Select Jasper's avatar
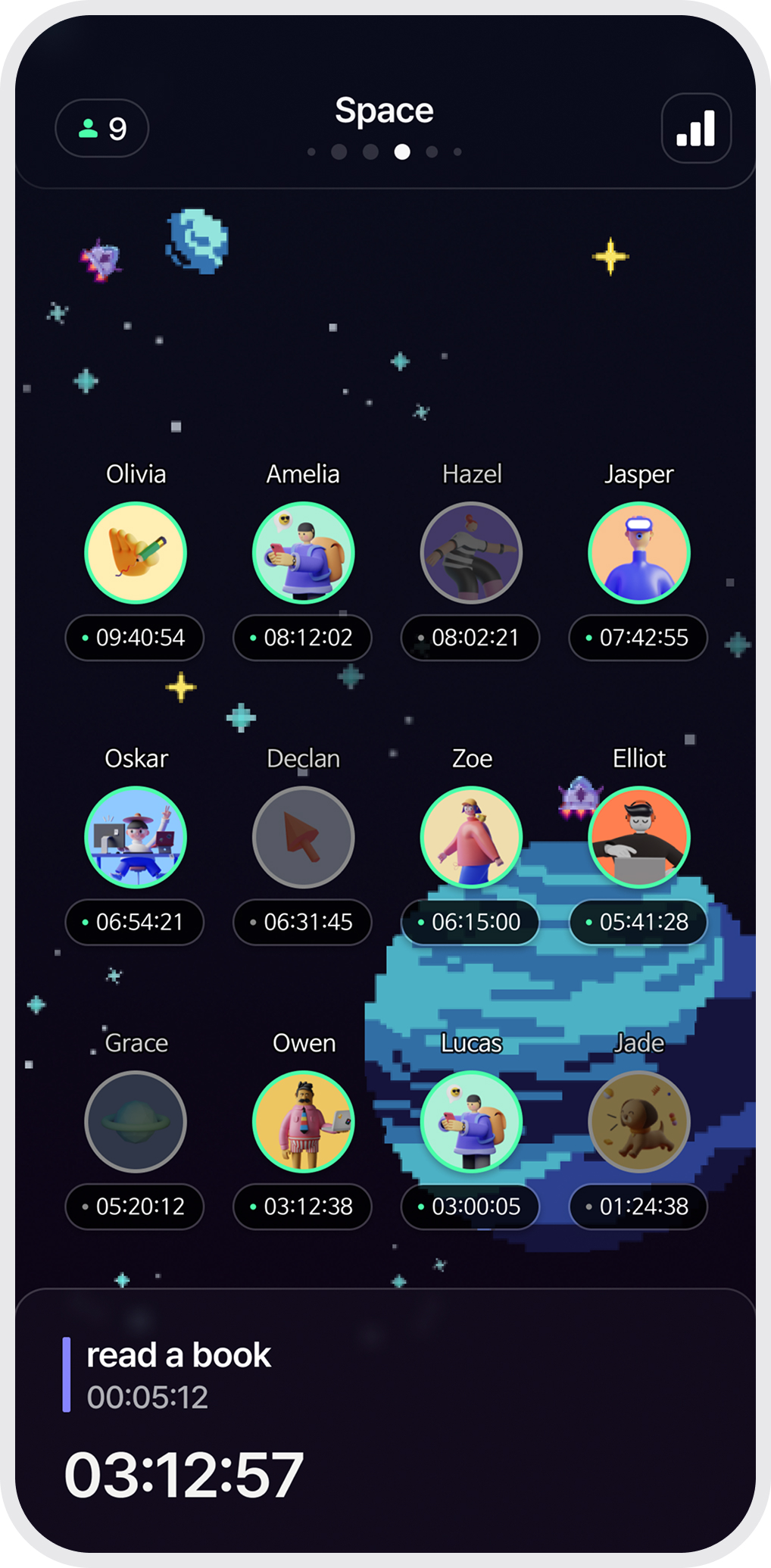Viewport: 771px width, 1568px height. (x=639, y=553)
